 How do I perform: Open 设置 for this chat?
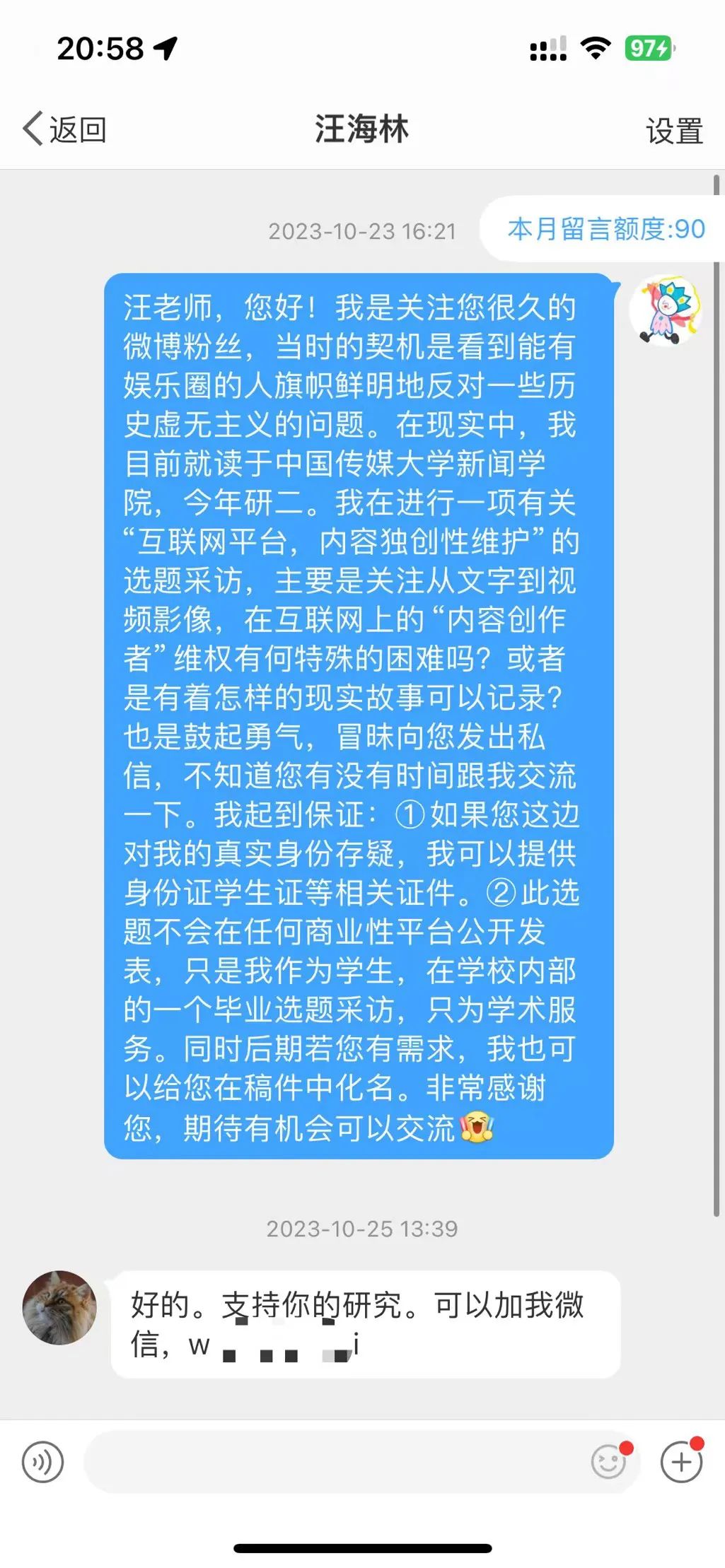point(673,131)
